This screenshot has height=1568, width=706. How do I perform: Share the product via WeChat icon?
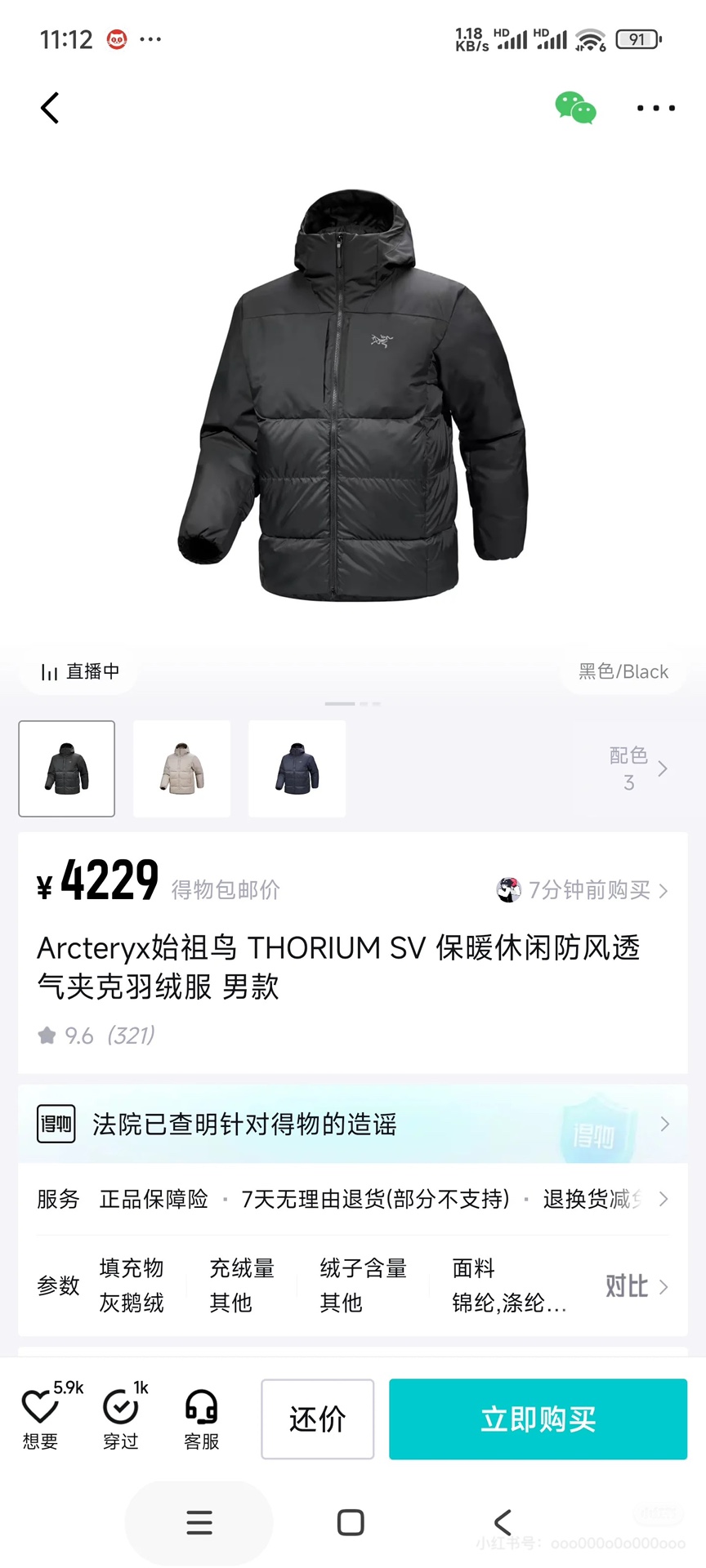[x=575, y=108]
